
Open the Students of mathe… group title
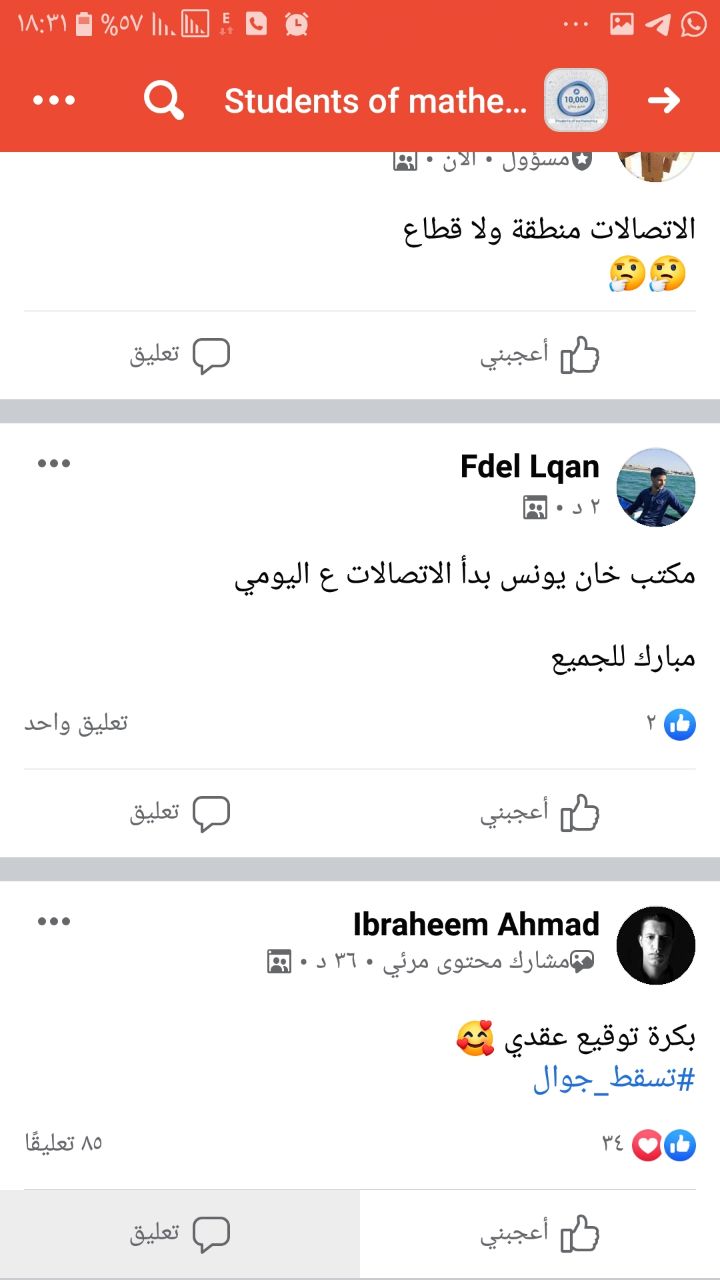pyautogui.click(x=375, y=100)
